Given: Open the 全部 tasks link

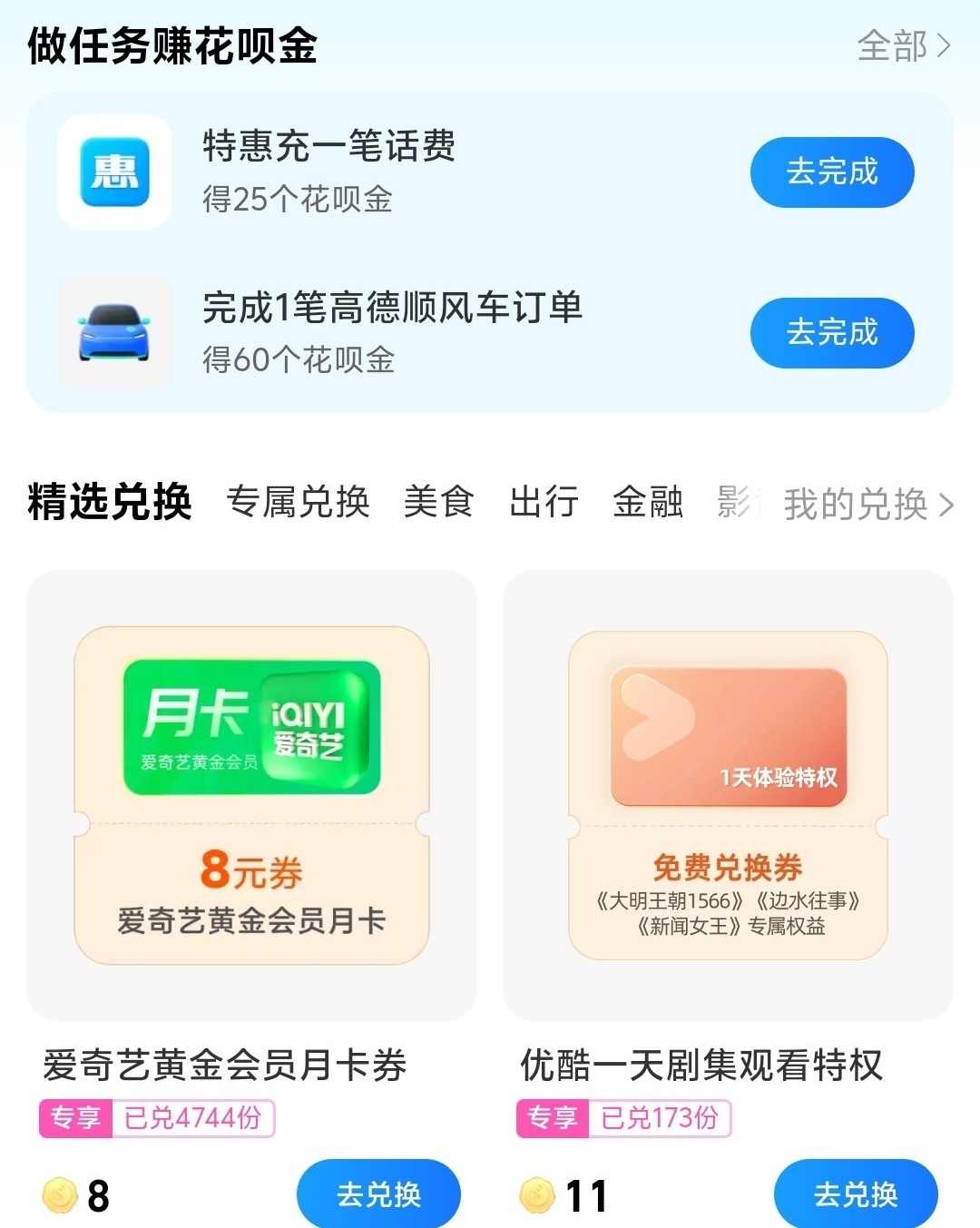Looking at the screenshot, I should pyautogui.click(x=904, y=45).
